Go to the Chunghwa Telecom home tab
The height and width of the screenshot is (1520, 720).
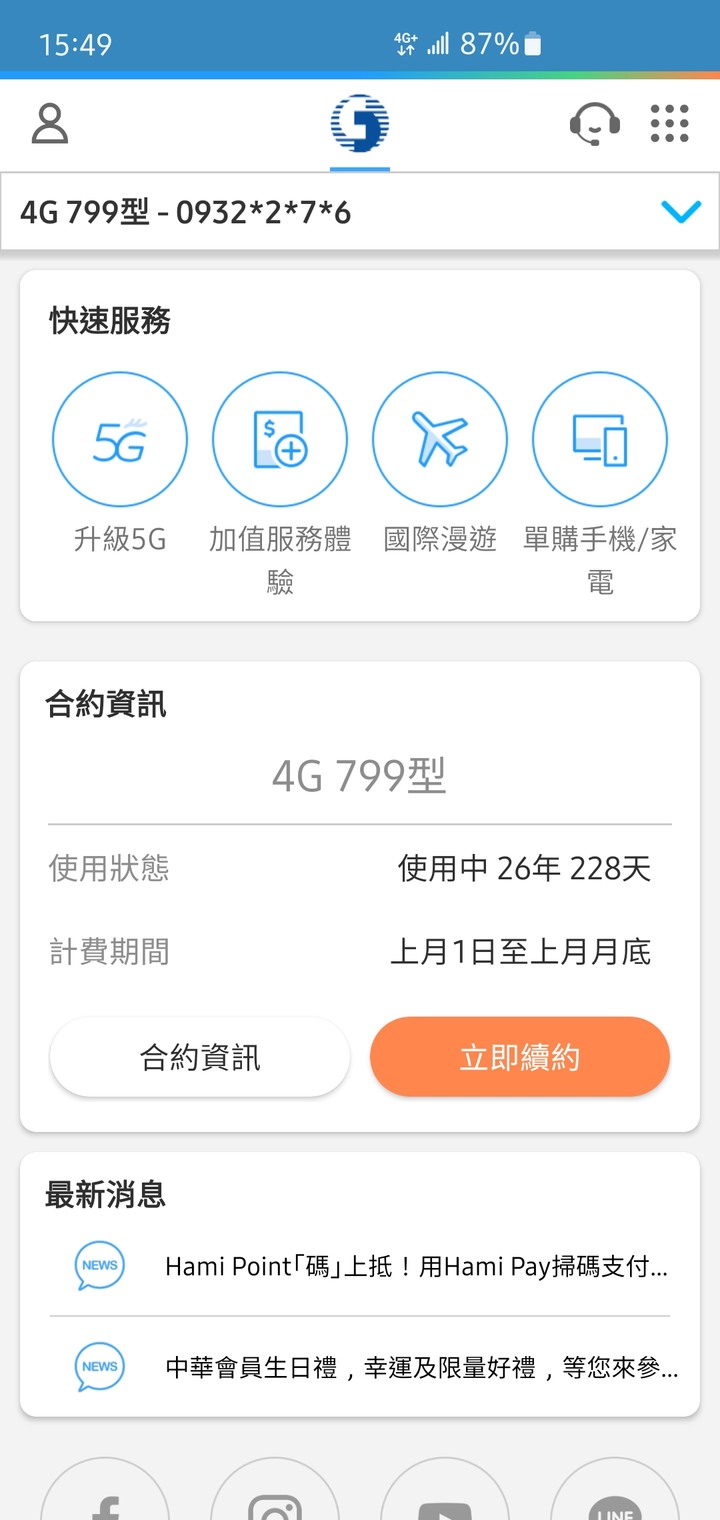tap(360, 124)
